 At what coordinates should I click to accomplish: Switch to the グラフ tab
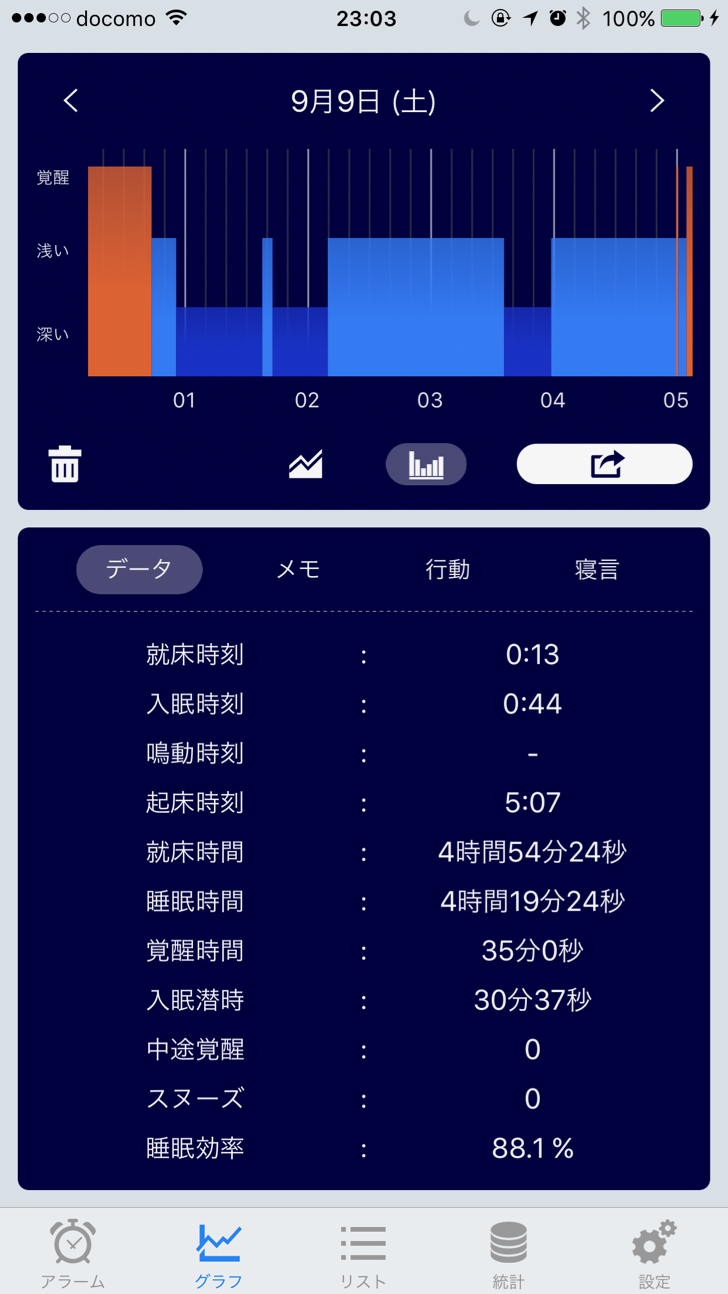point(218,1252)
